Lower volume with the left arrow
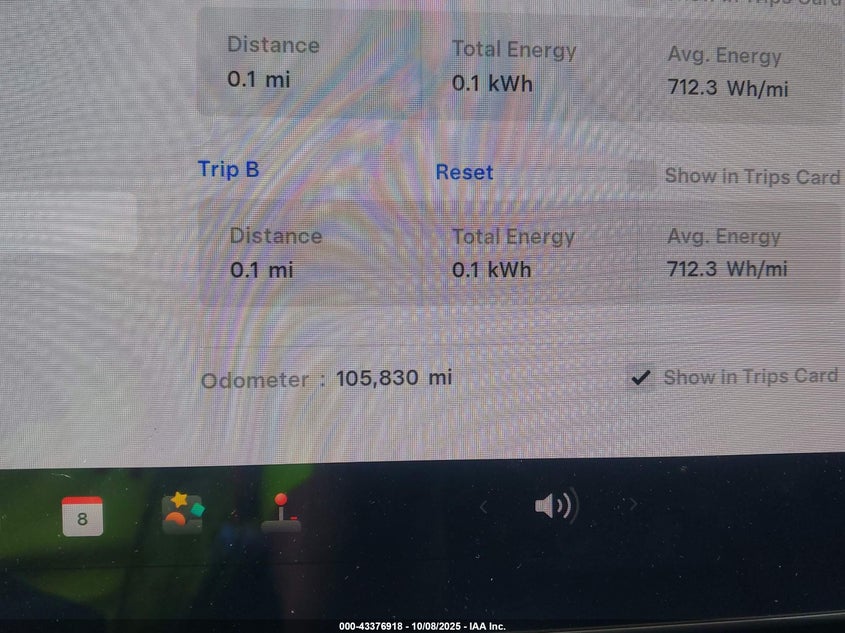 pyautogui.click(x=484, y=507)
